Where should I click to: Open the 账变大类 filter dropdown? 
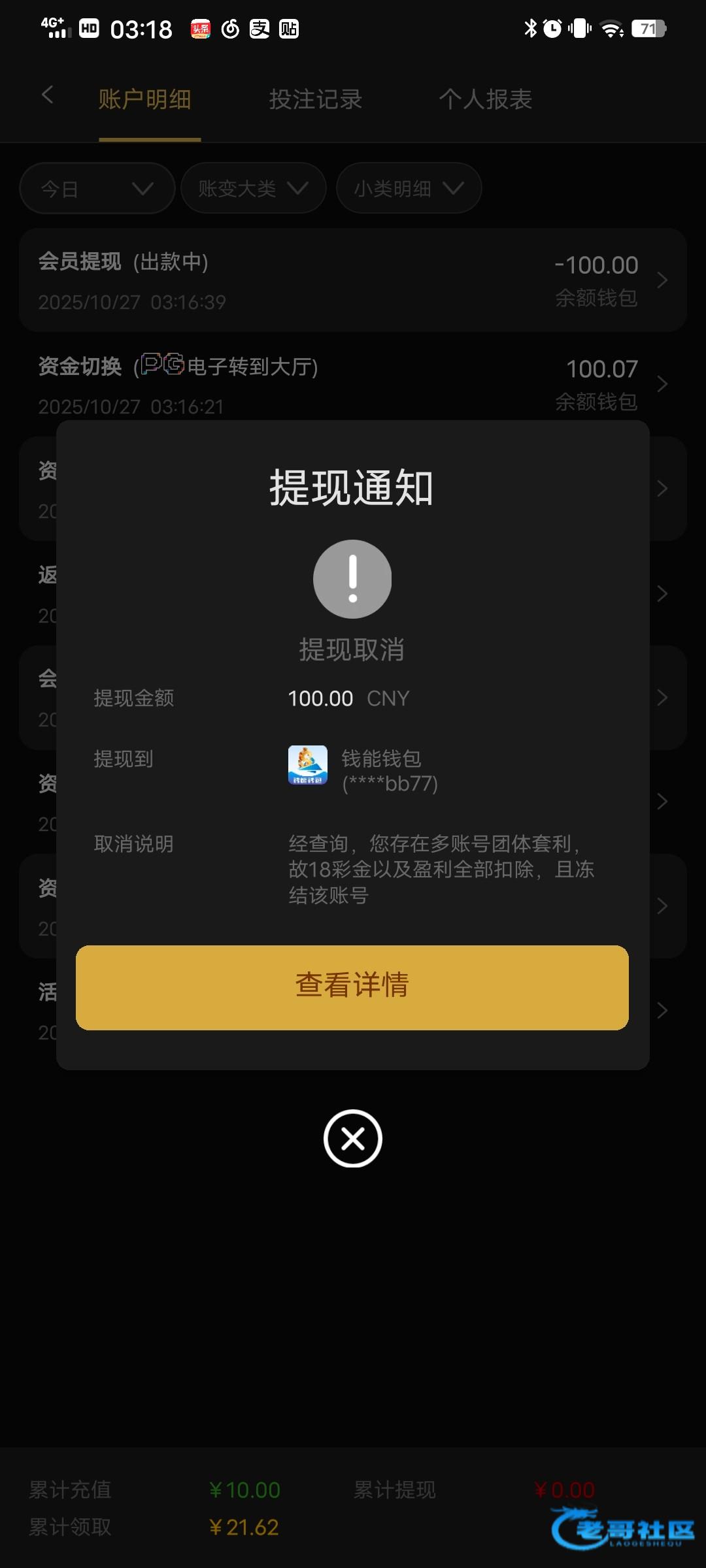tap(253, 189)
